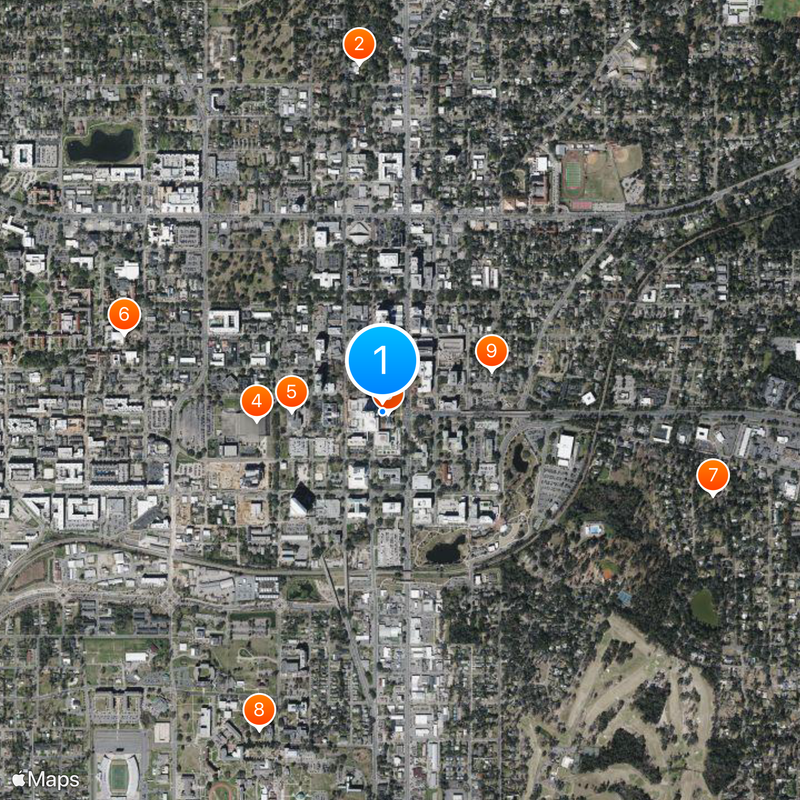Image resolution: width=800 pixels, height=800 pixels.
Task: Tap map pin number 9
Action: [x=491, y=351]
